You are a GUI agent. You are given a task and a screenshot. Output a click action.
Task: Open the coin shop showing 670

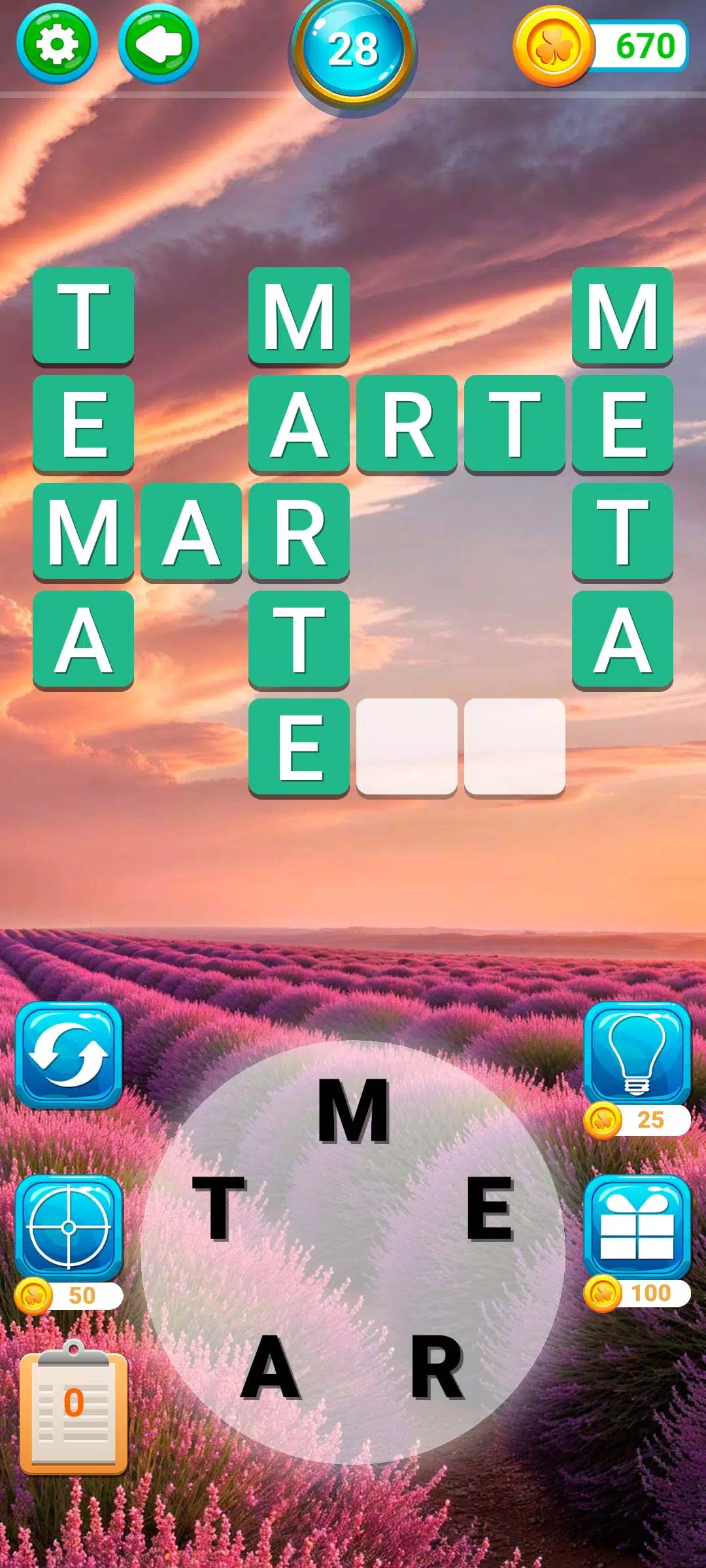point(601,46)
